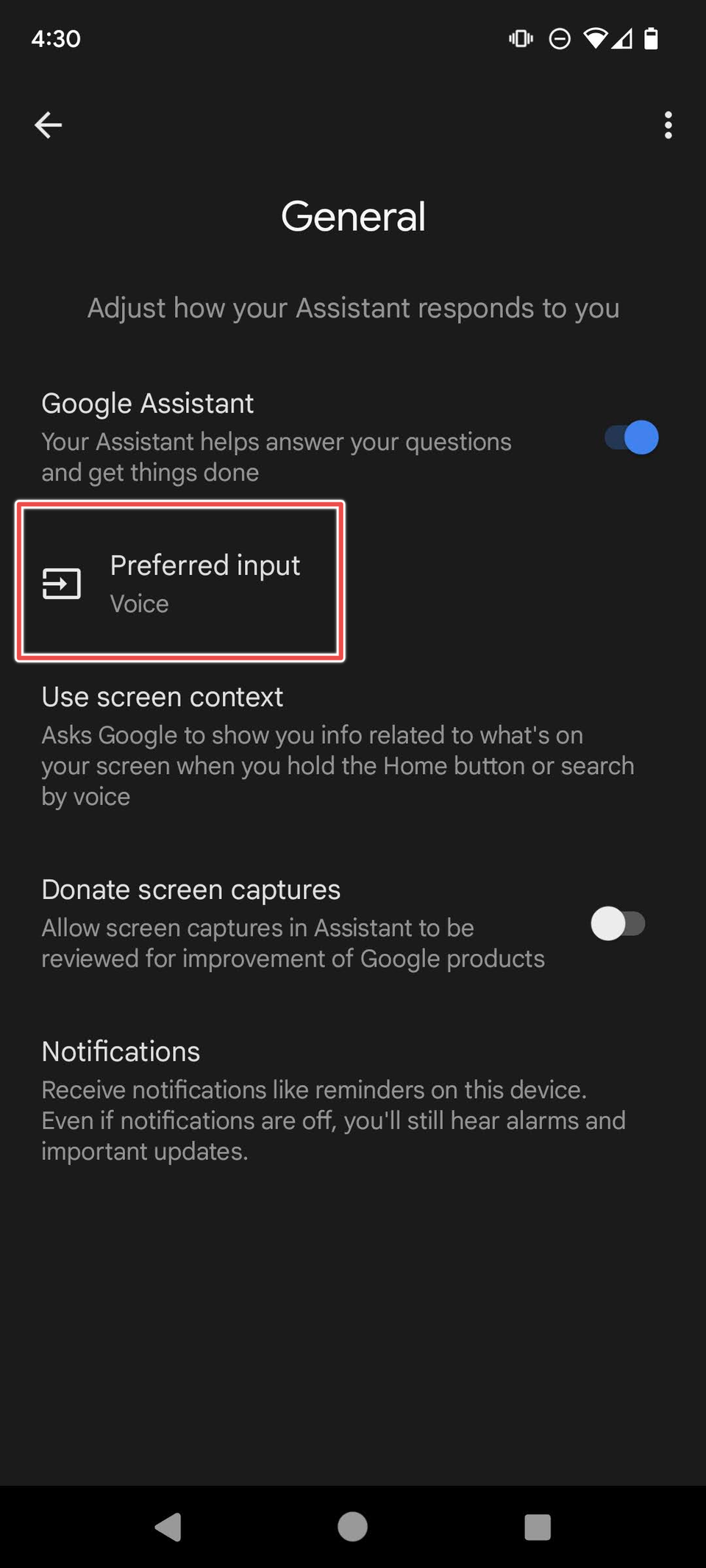Enable Donate screen captures toggle
The width and height of the screenshot is (706, 1568).
(x=618, y=924)
